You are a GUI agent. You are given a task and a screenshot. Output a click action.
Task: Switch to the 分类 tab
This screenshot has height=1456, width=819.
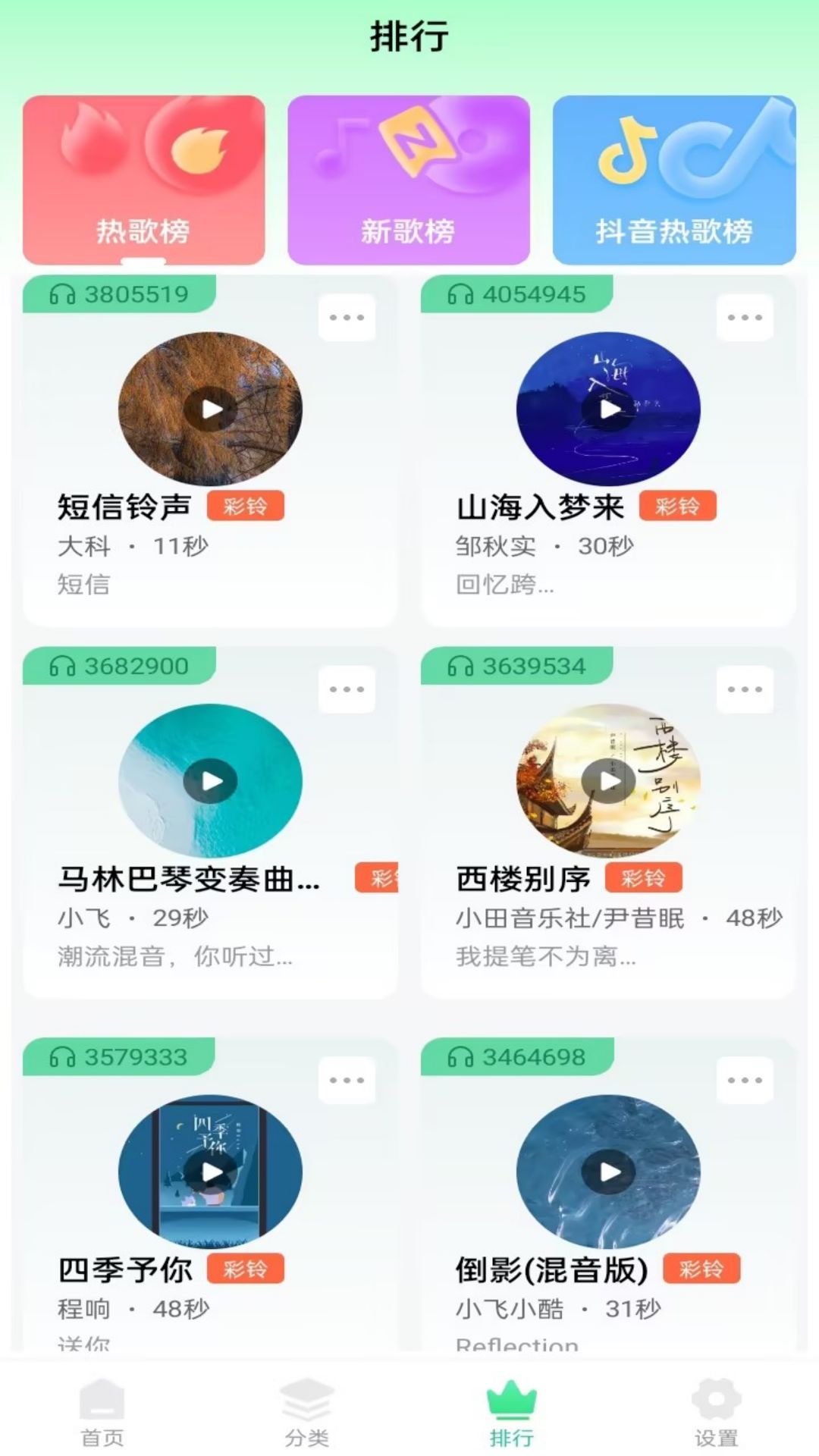(307, 1412)
